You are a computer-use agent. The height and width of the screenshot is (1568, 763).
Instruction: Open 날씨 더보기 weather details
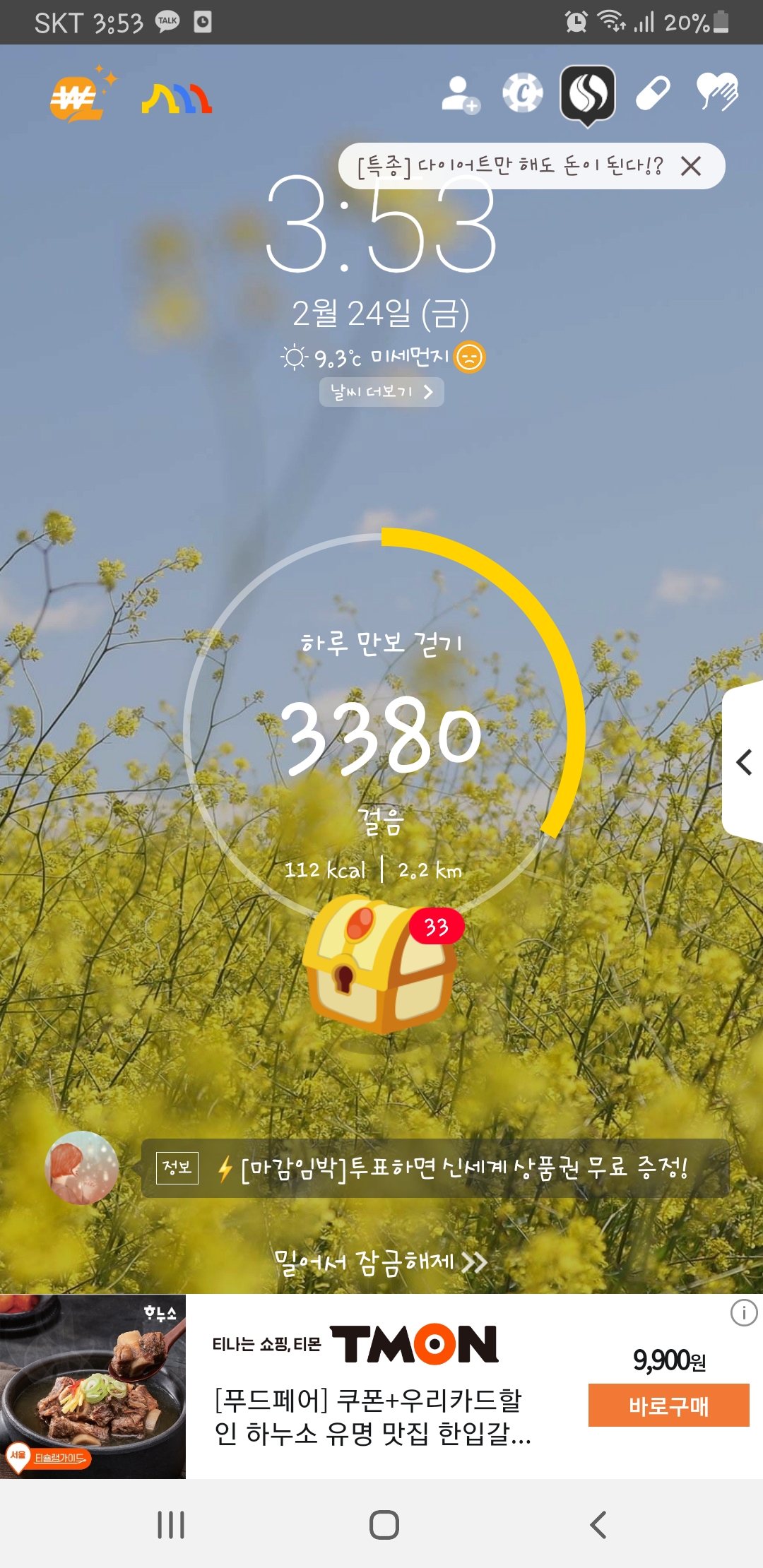(381, 392)
